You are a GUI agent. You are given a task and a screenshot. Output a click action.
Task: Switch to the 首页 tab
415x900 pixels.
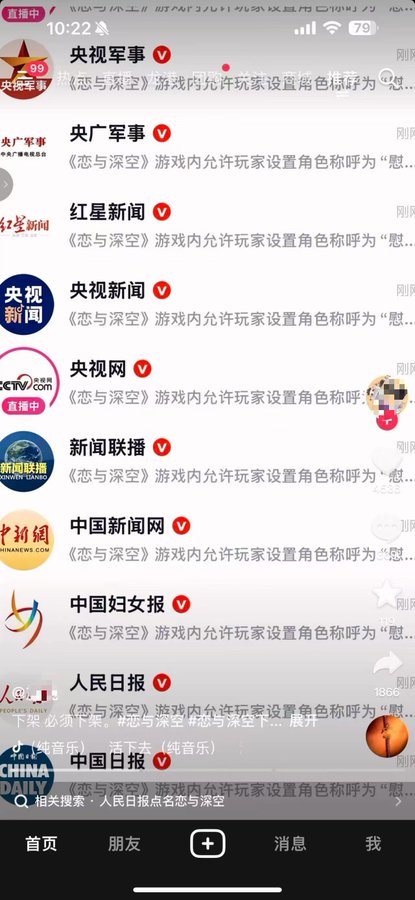tap(41, 843)
